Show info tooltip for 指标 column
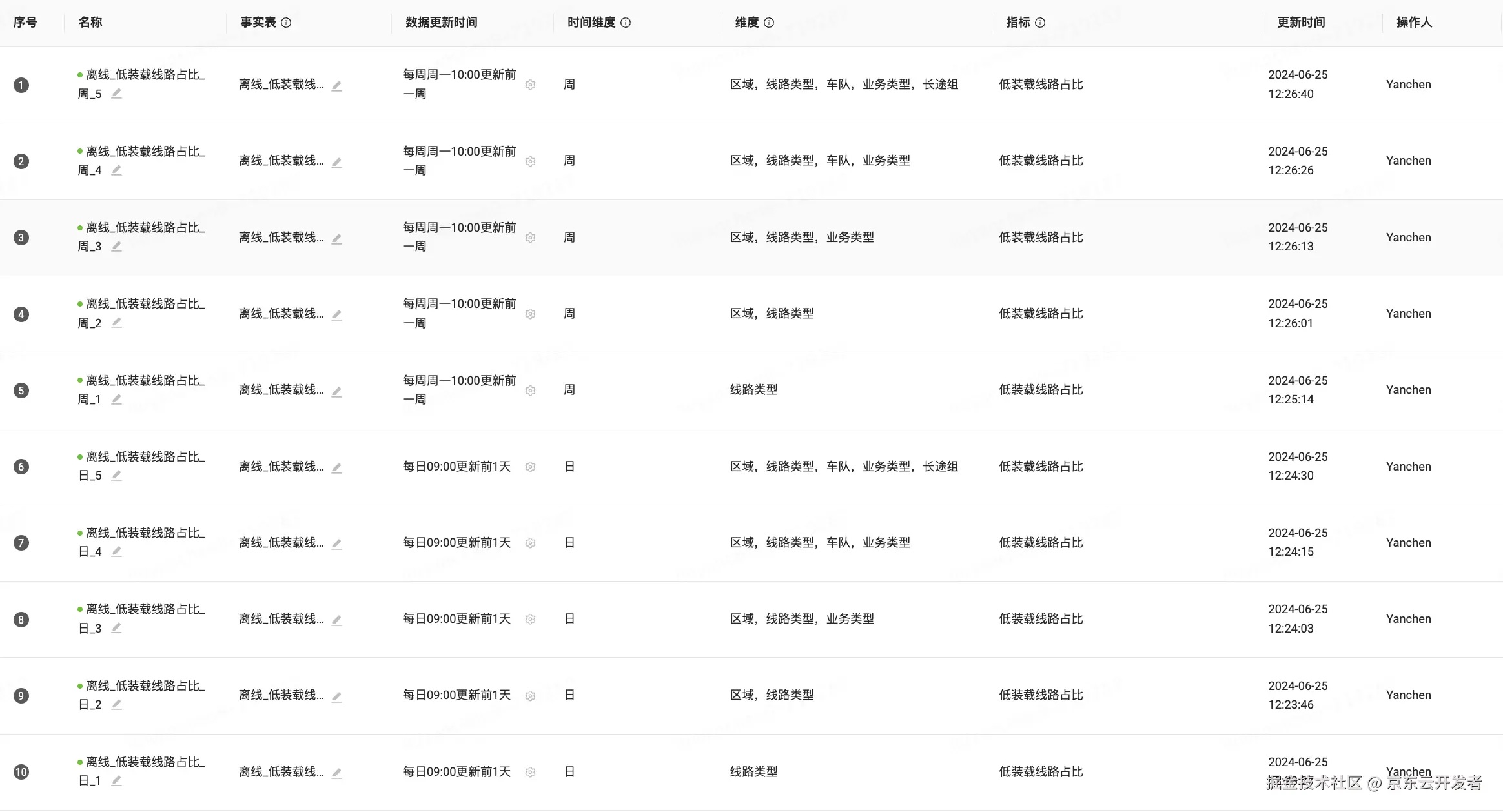The image size is (1503, 812). tap(1040, 23)
